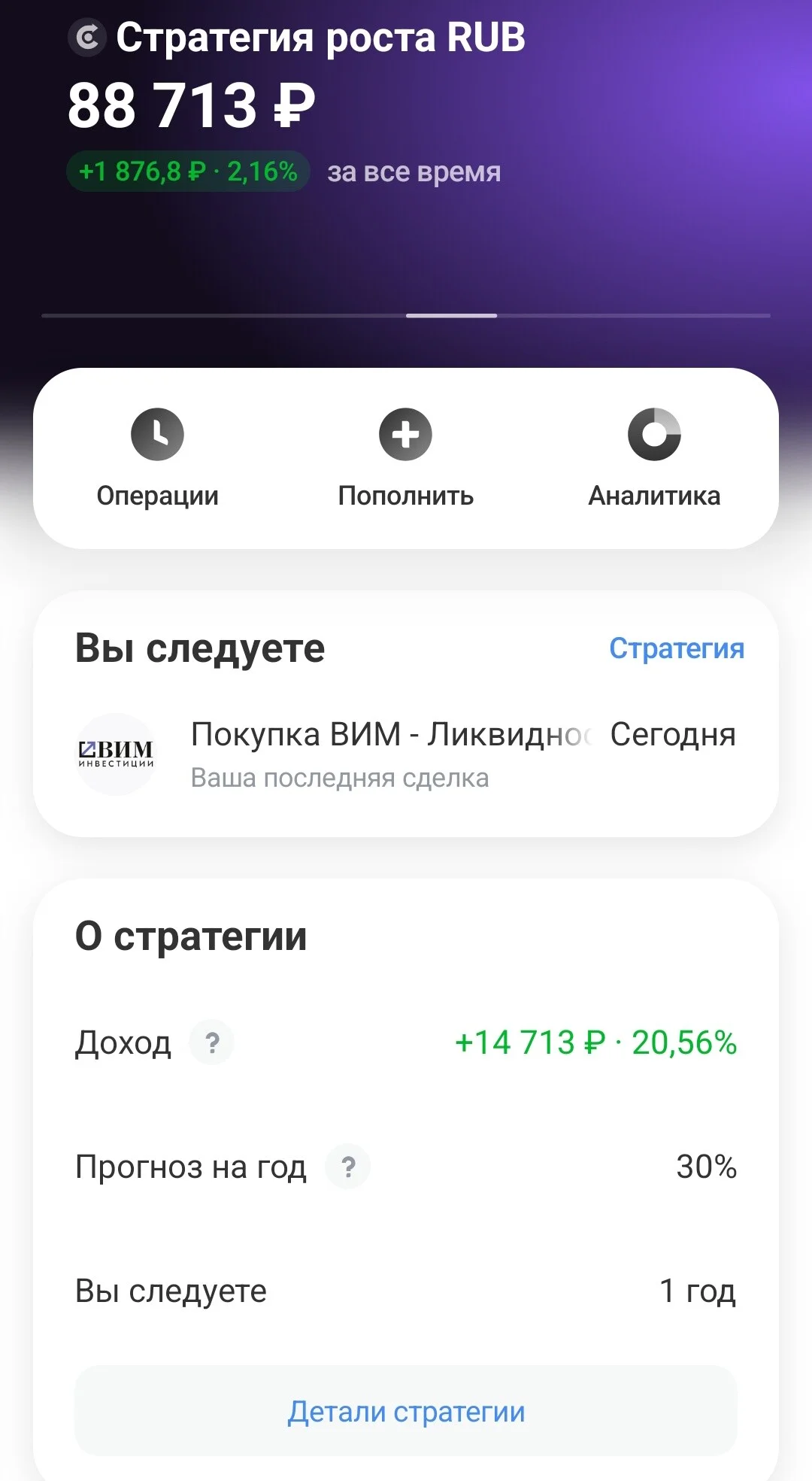This screenshot has width=812, height=1481.
Task: Open the Аналитика section
Action: [654, 458]
